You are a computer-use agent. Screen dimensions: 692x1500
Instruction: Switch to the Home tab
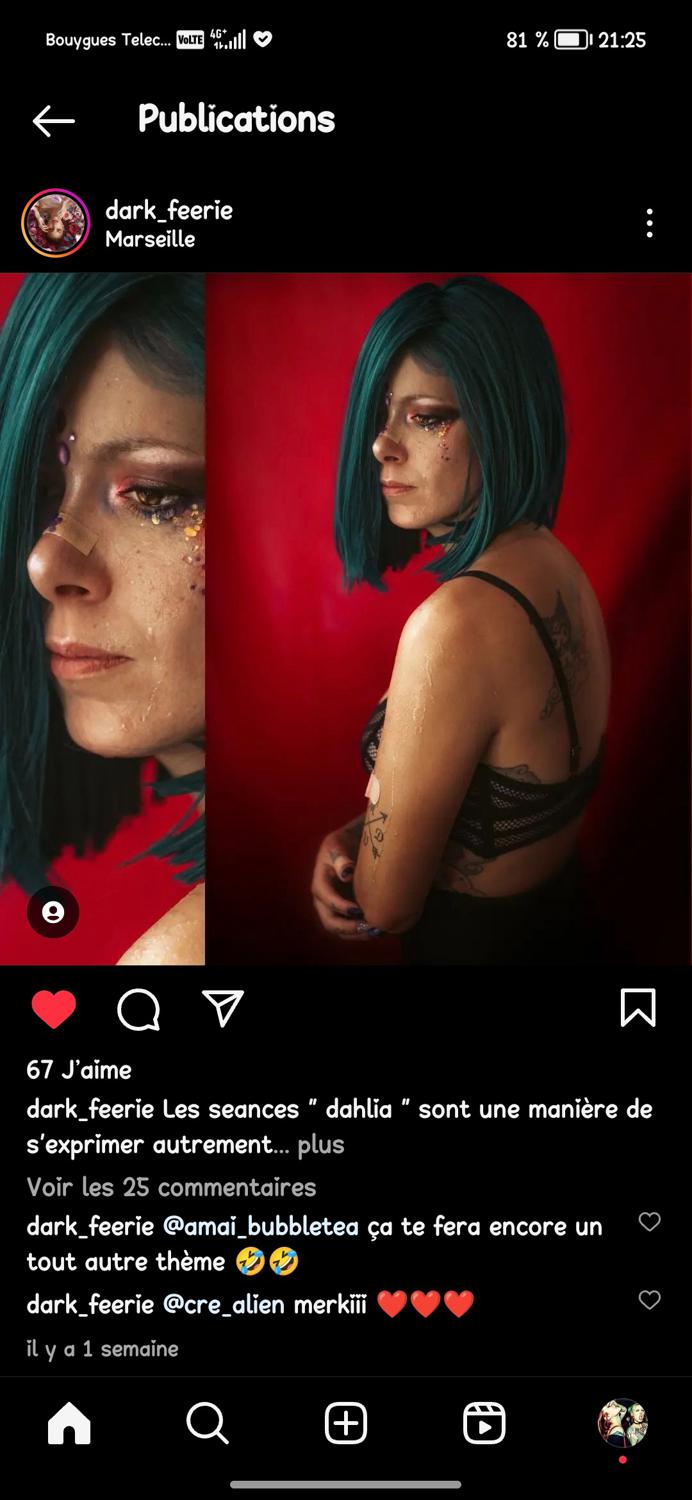pyautogui.click(x=69, y=1423)
